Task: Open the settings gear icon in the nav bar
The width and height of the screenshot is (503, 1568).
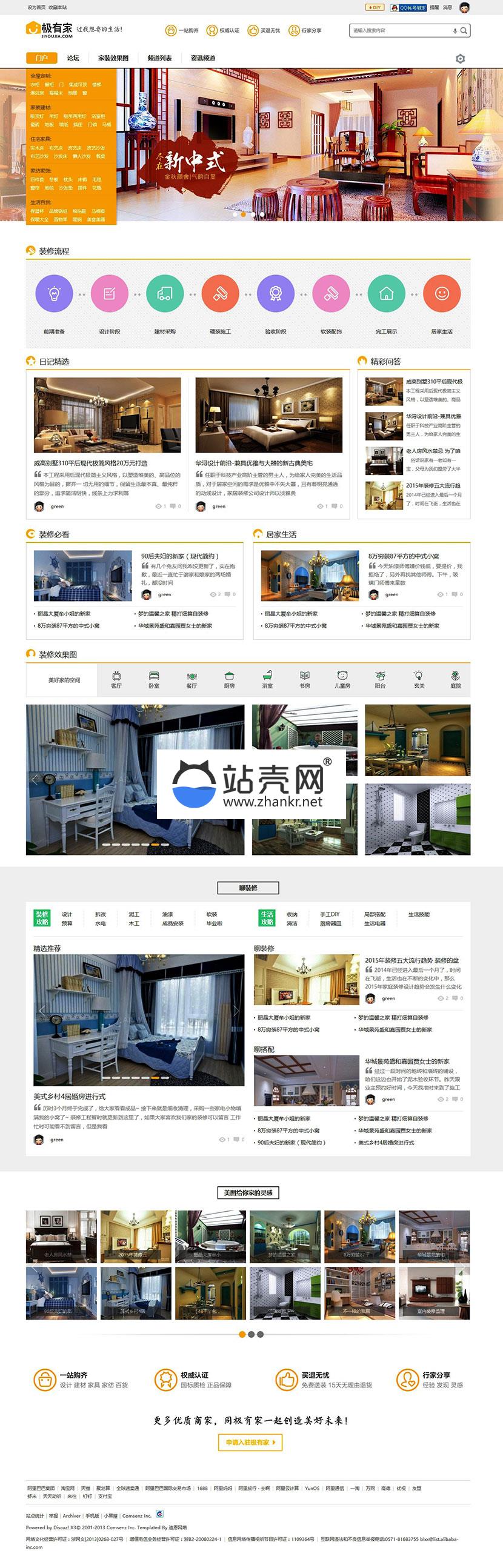Action: click(461, 58)
